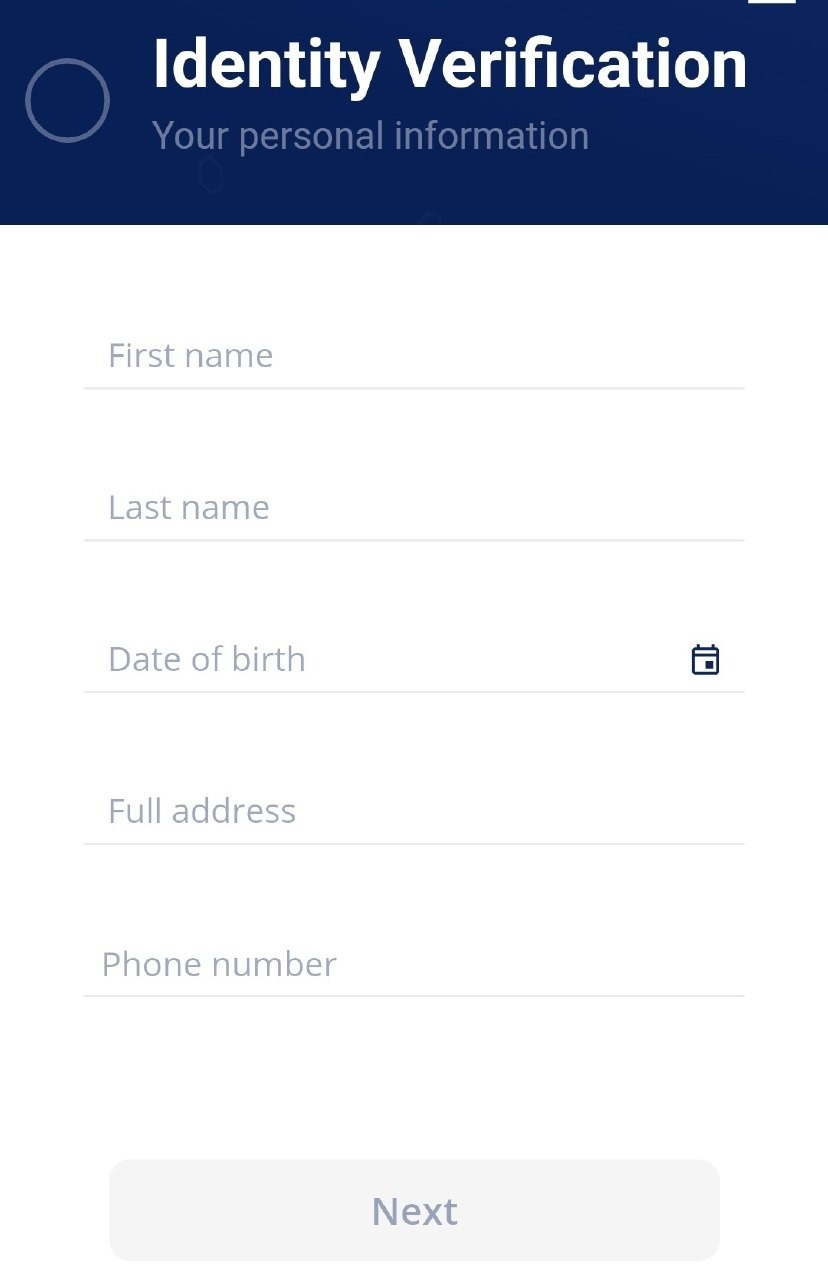The height and width of the screenshot is (1280, 828).
Task: Activate the Phone number field
Action: [x=414, y=965]
